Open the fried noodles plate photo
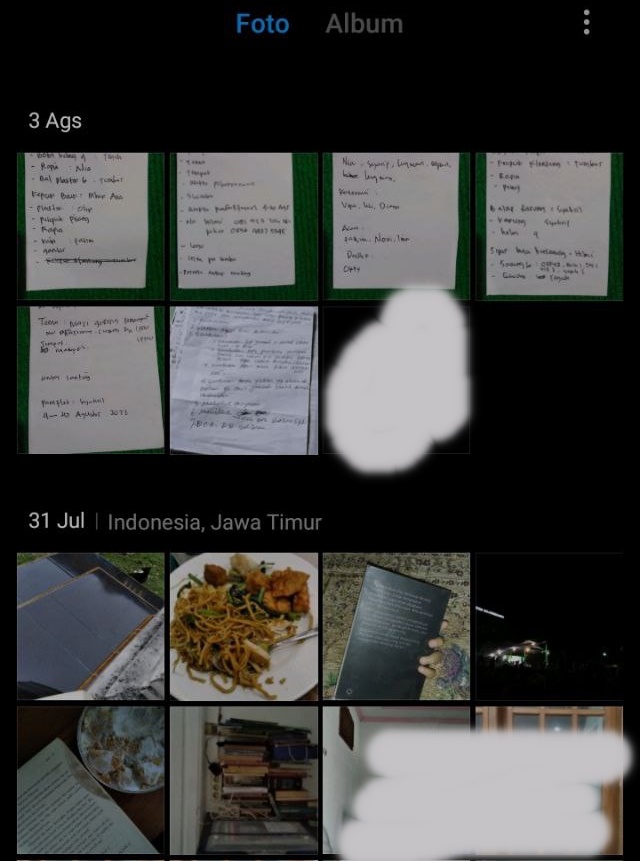Screen dimensions: 640x861 click(244, 626)
